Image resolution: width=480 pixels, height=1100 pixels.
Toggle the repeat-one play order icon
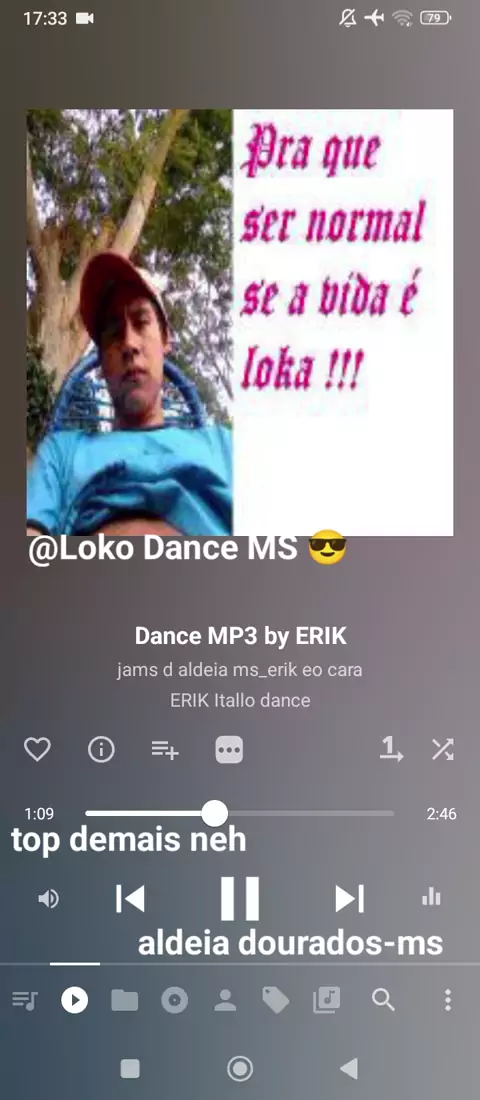(391, 750)
